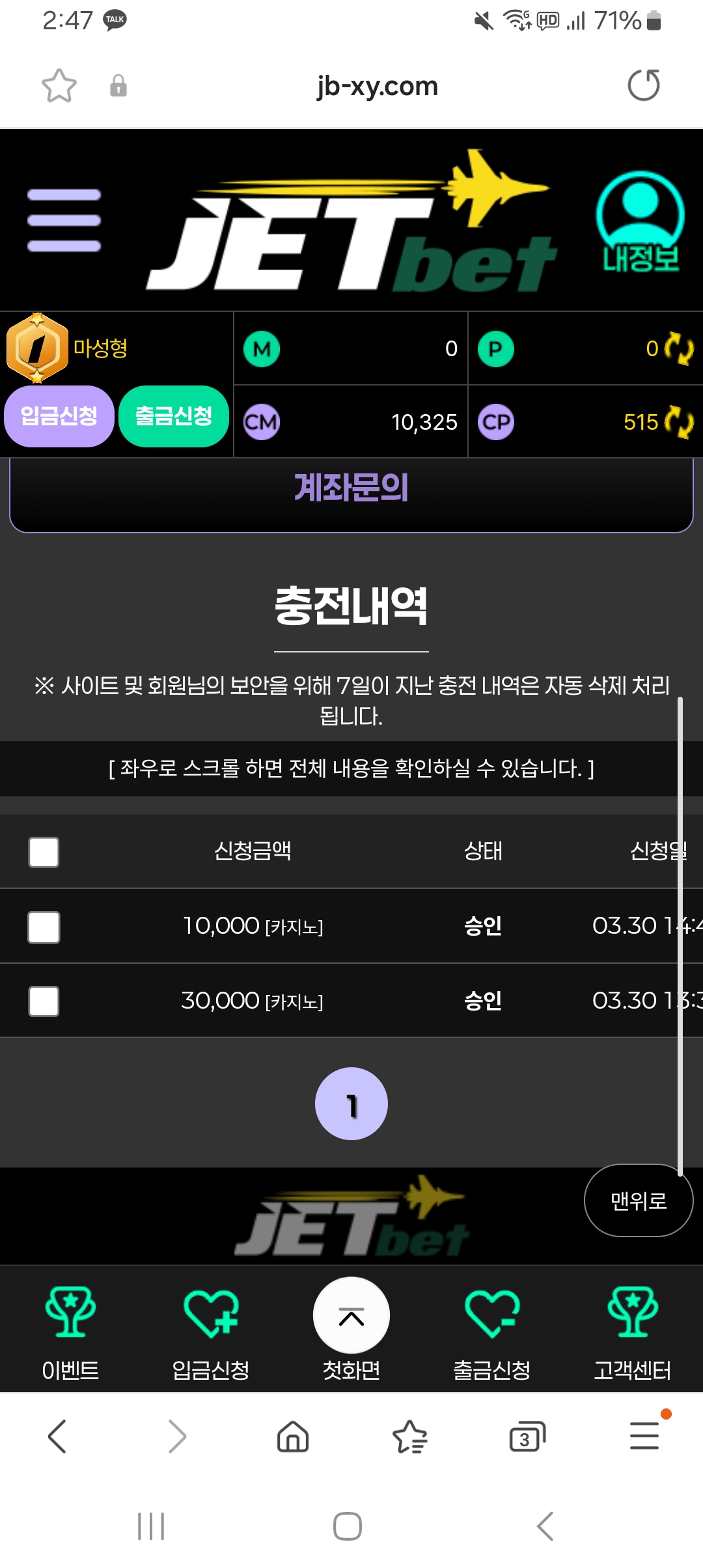The height and width of the screenshot is (1568, 703).
Task: Tap the green 출금신청 button
Action: coord(174,416)
